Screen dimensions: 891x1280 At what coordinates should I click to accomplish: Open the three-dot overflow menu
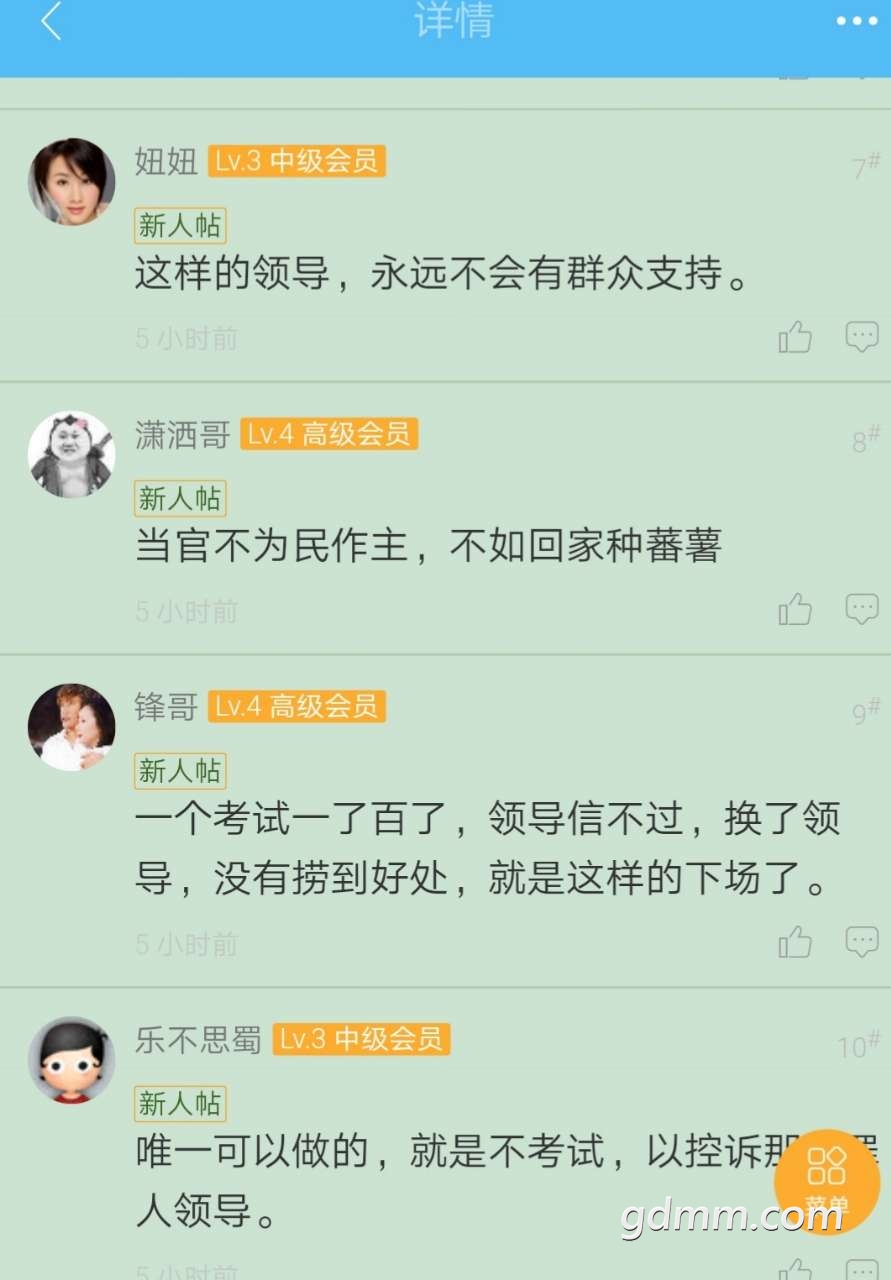click(x=856, y=21)
